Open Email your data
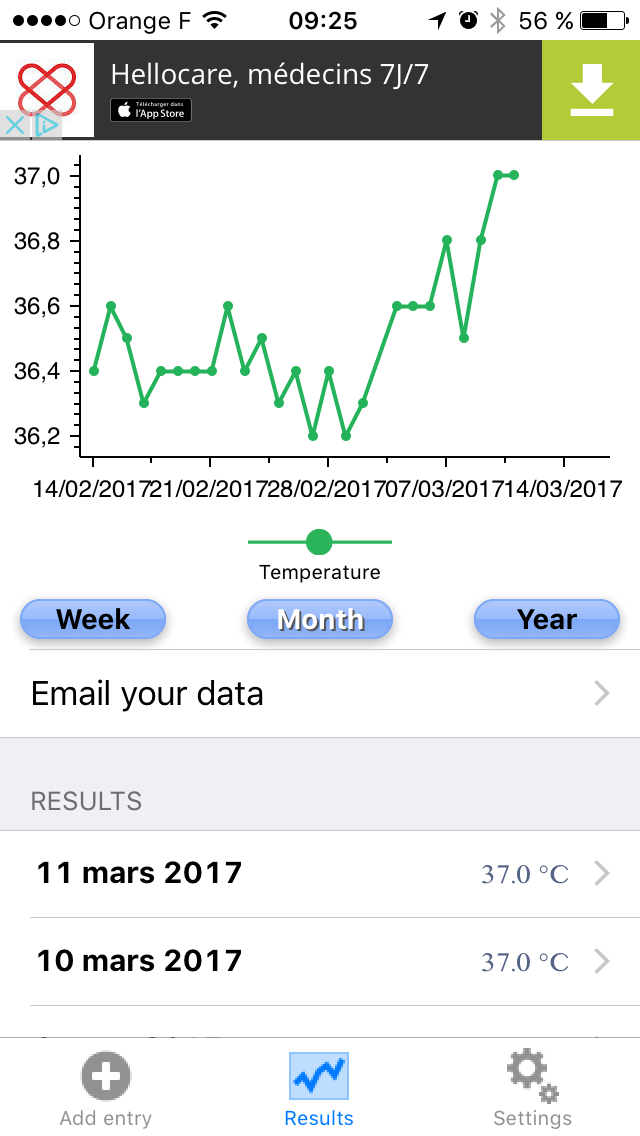Image resolution: width=640 pixels, height=1136 pixels. (320, 694)
